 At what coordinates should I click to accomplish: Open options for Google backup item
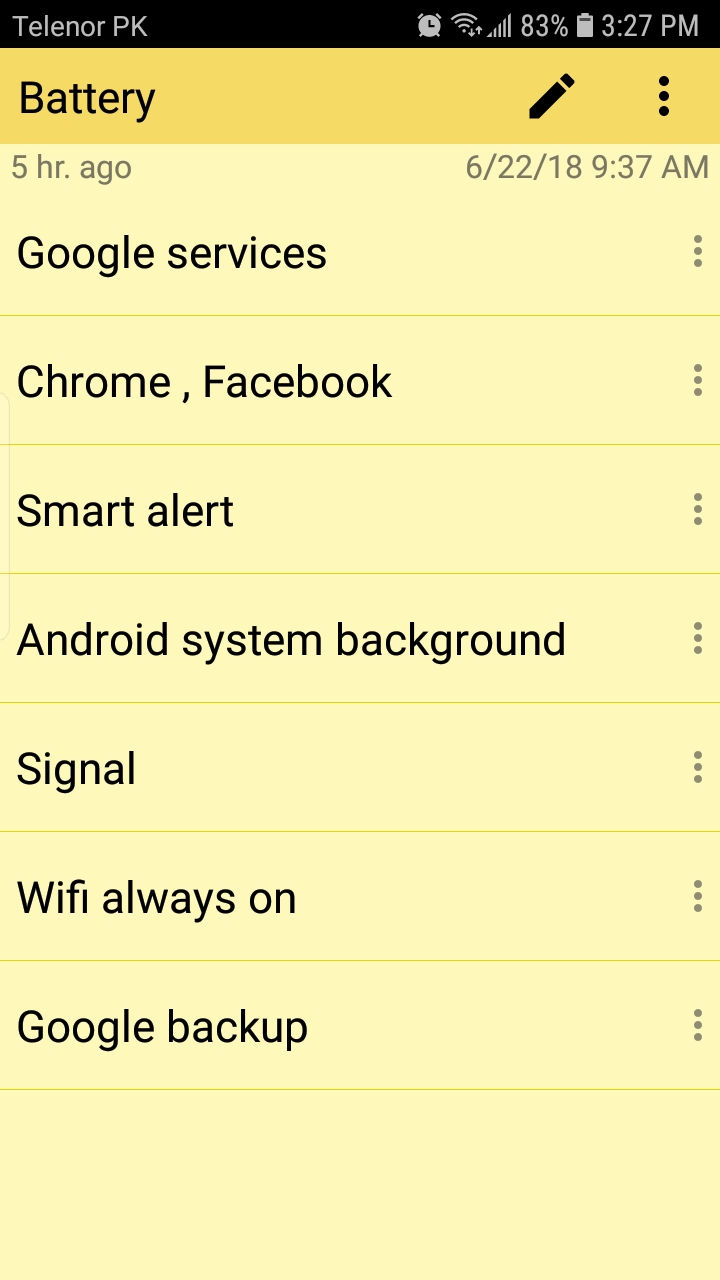coord(697,1026)
